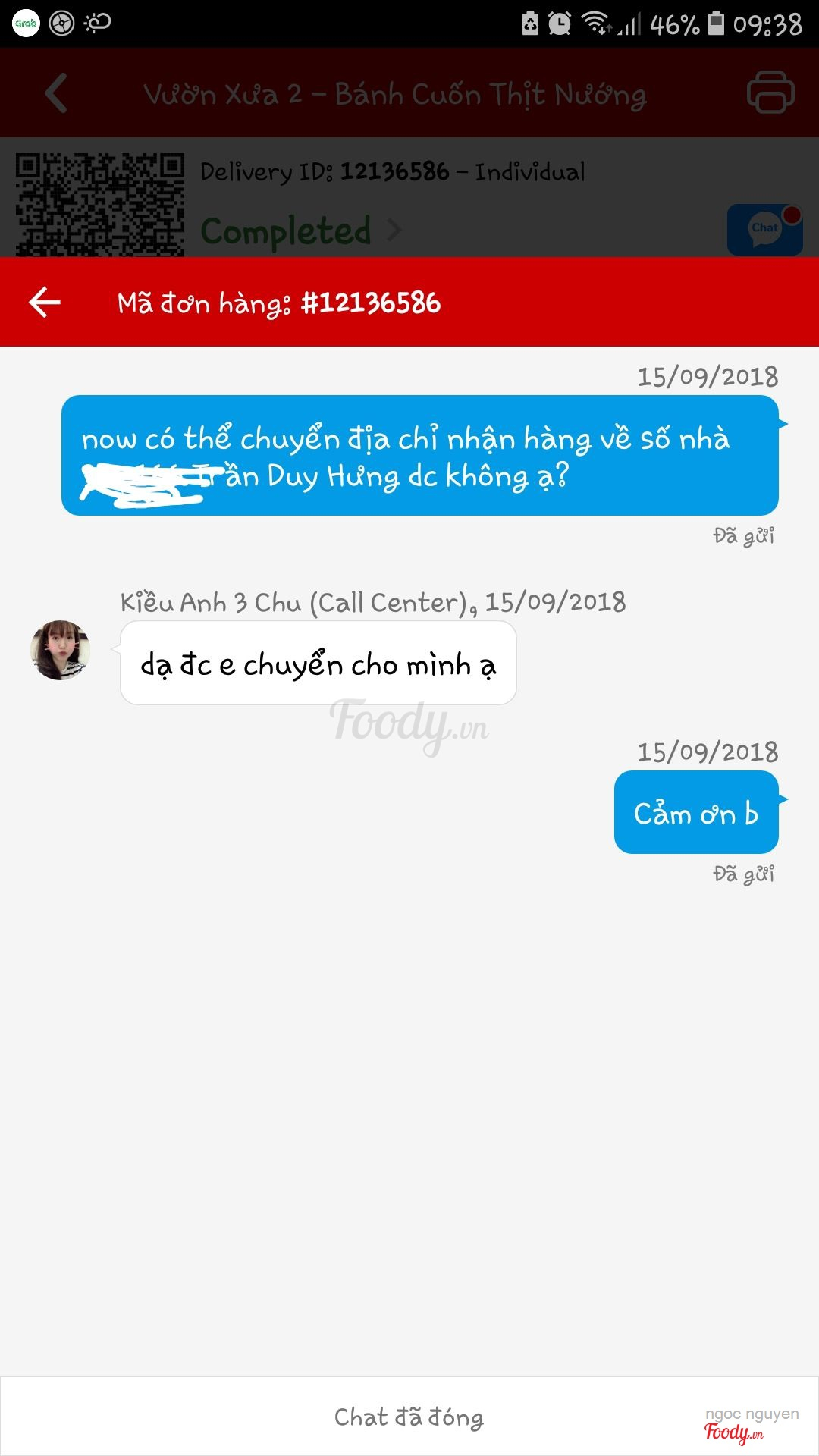The height and width of the screenshot is (1456, 819).
Task: Expand the Completed delivery status
Action: point(300,231)
